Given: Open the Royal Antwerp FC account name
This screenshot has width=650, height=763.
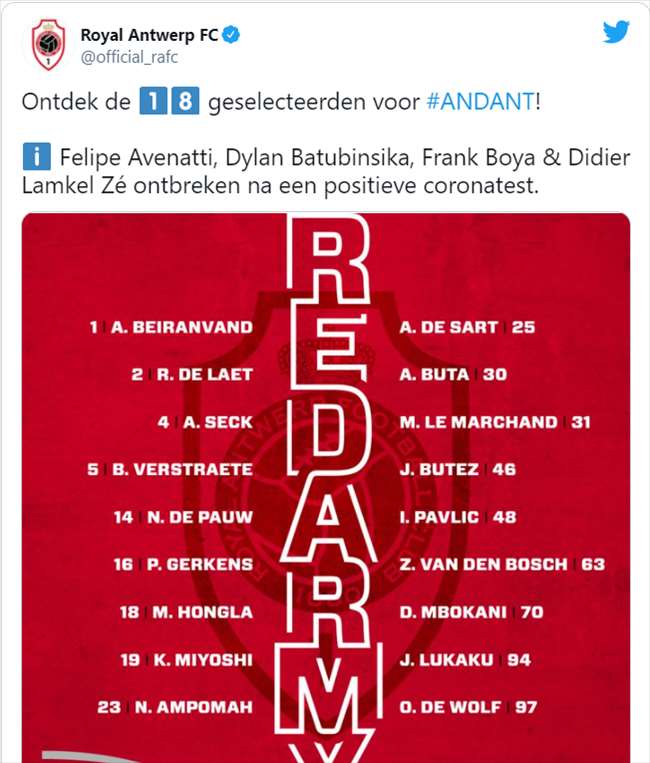Looking at the screenshot, I should [148, 36].
